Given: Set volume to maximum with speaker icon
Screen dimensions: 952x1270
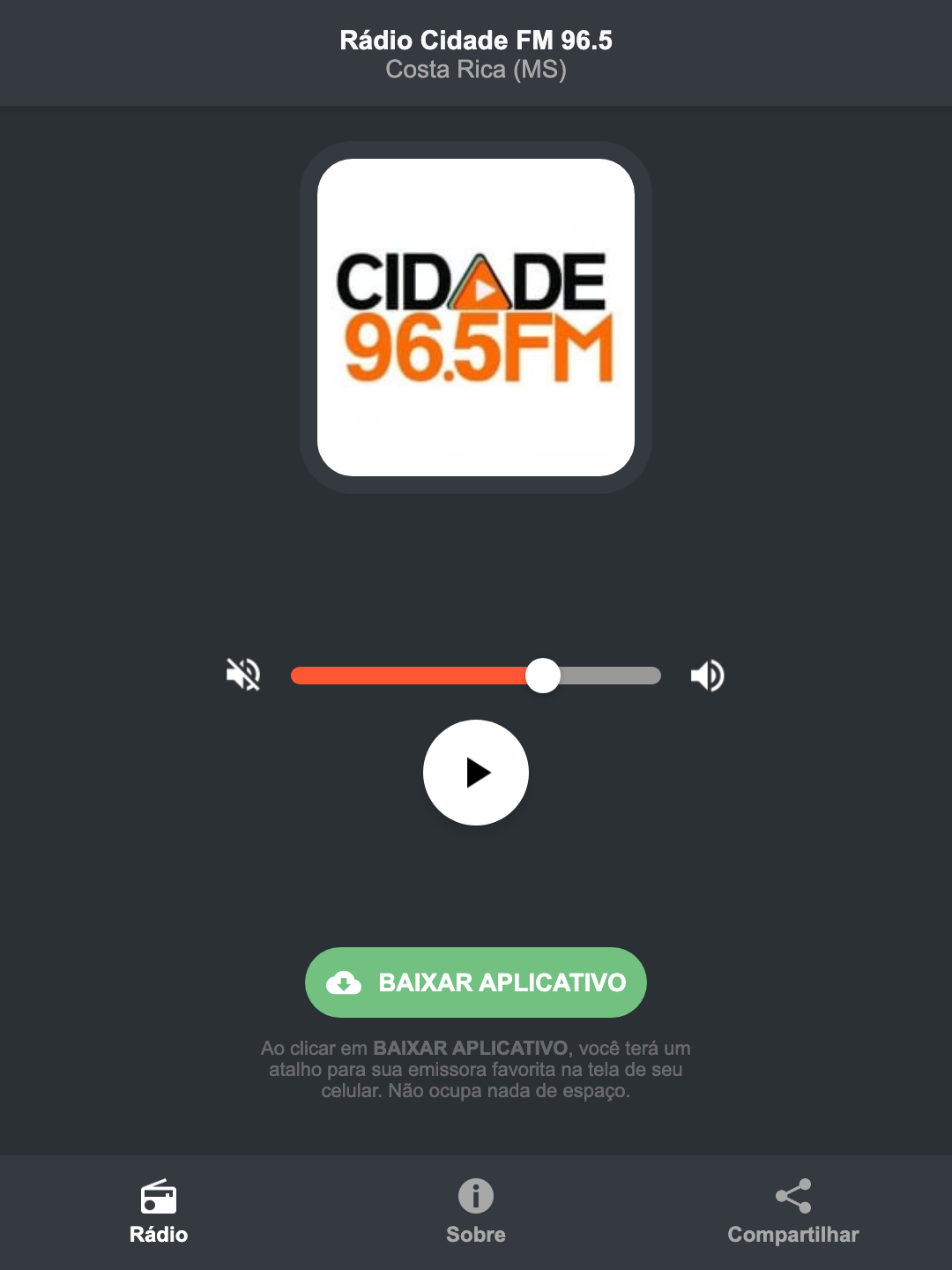Looking at the screenshot, I should click(x=706, y=675).
